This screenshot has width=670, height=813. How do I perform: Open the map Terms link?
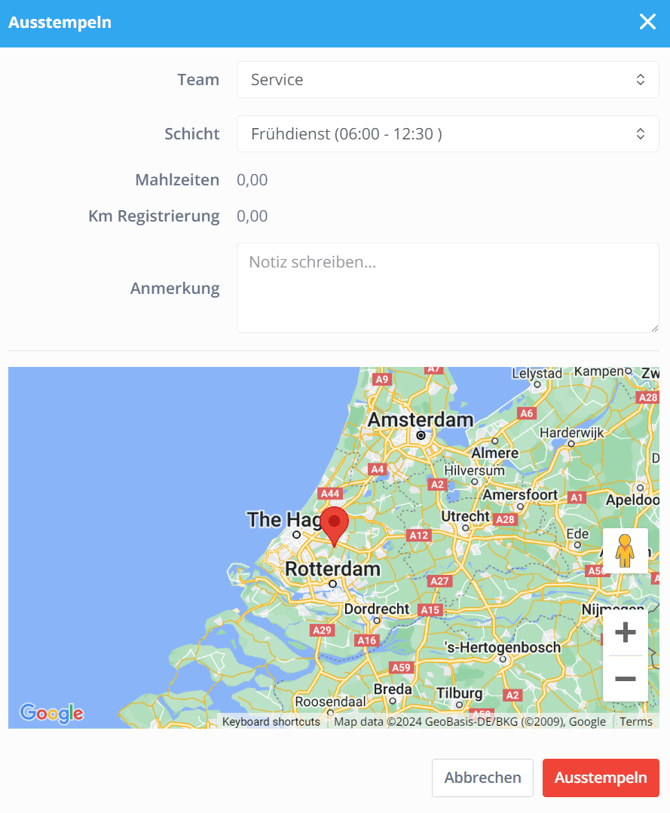pos(635,721)
